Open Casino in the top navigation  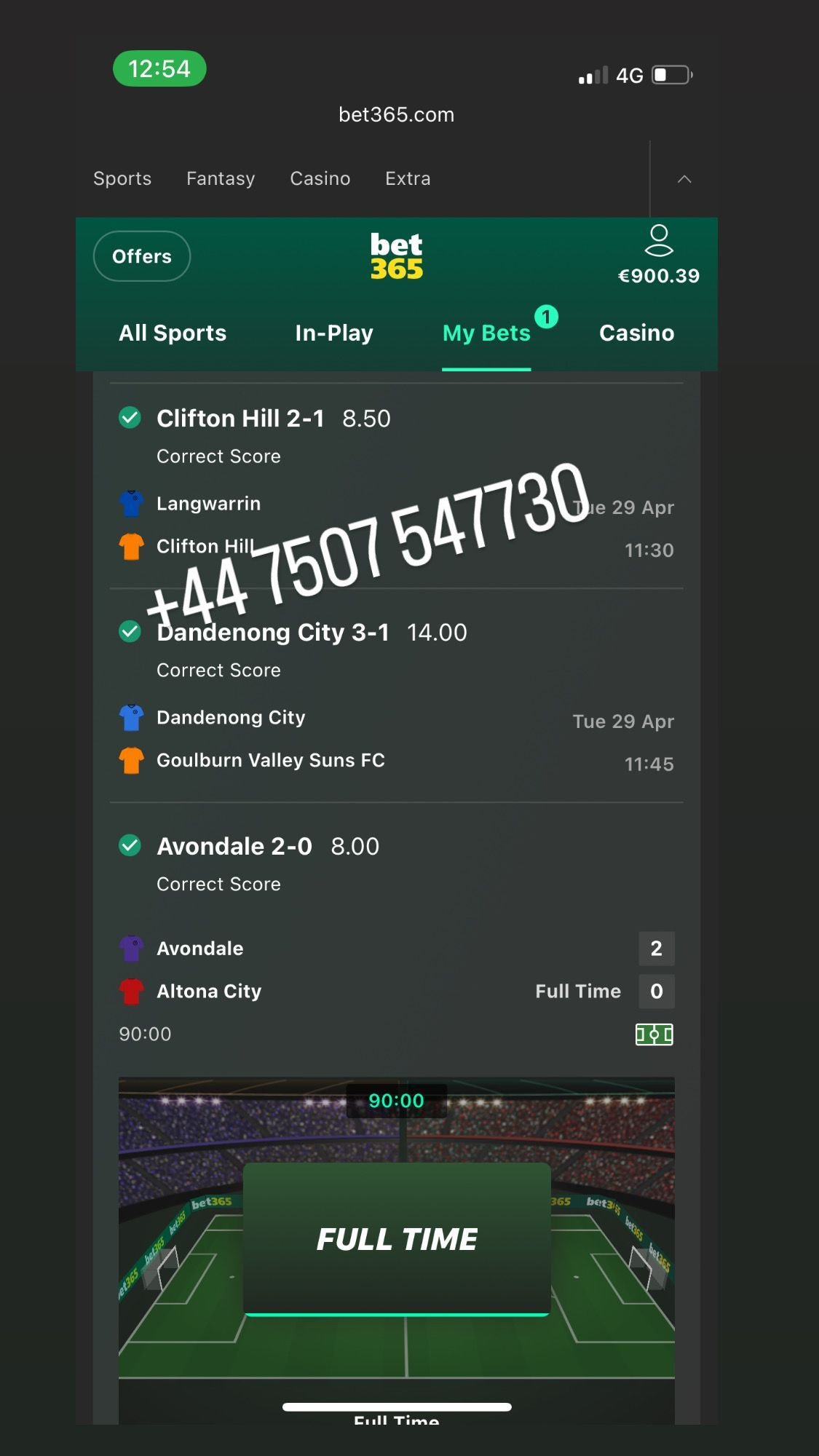pos(320,178)
